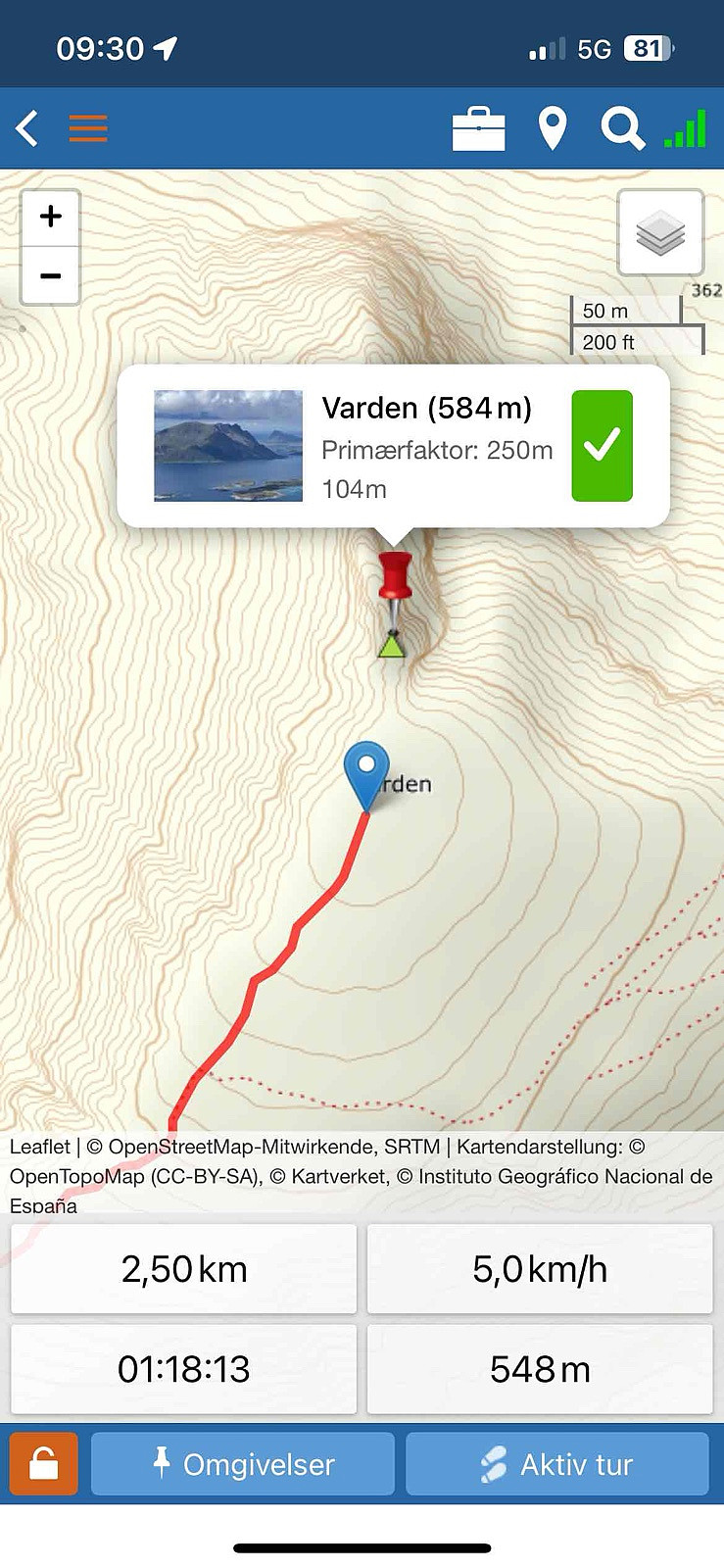Viewport: 724px width, 1568px height.
Task: Zoom in the map with plus button
Action: coord(51,217)
